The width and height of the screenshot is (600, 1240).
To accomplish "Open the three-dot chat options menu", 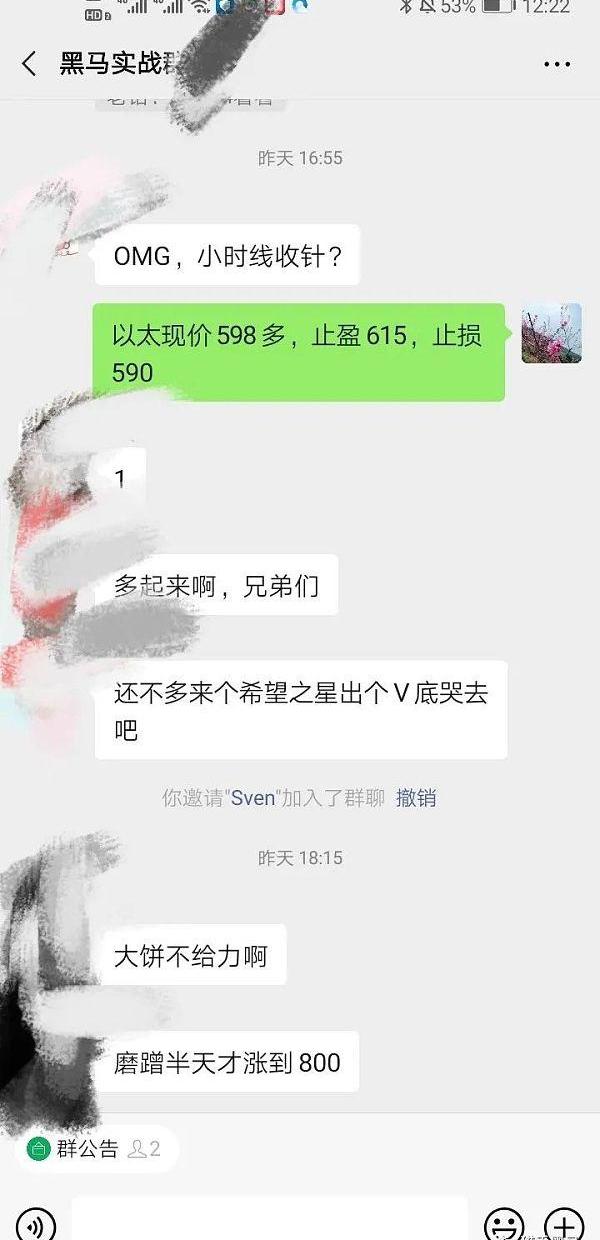I will 557,64.
